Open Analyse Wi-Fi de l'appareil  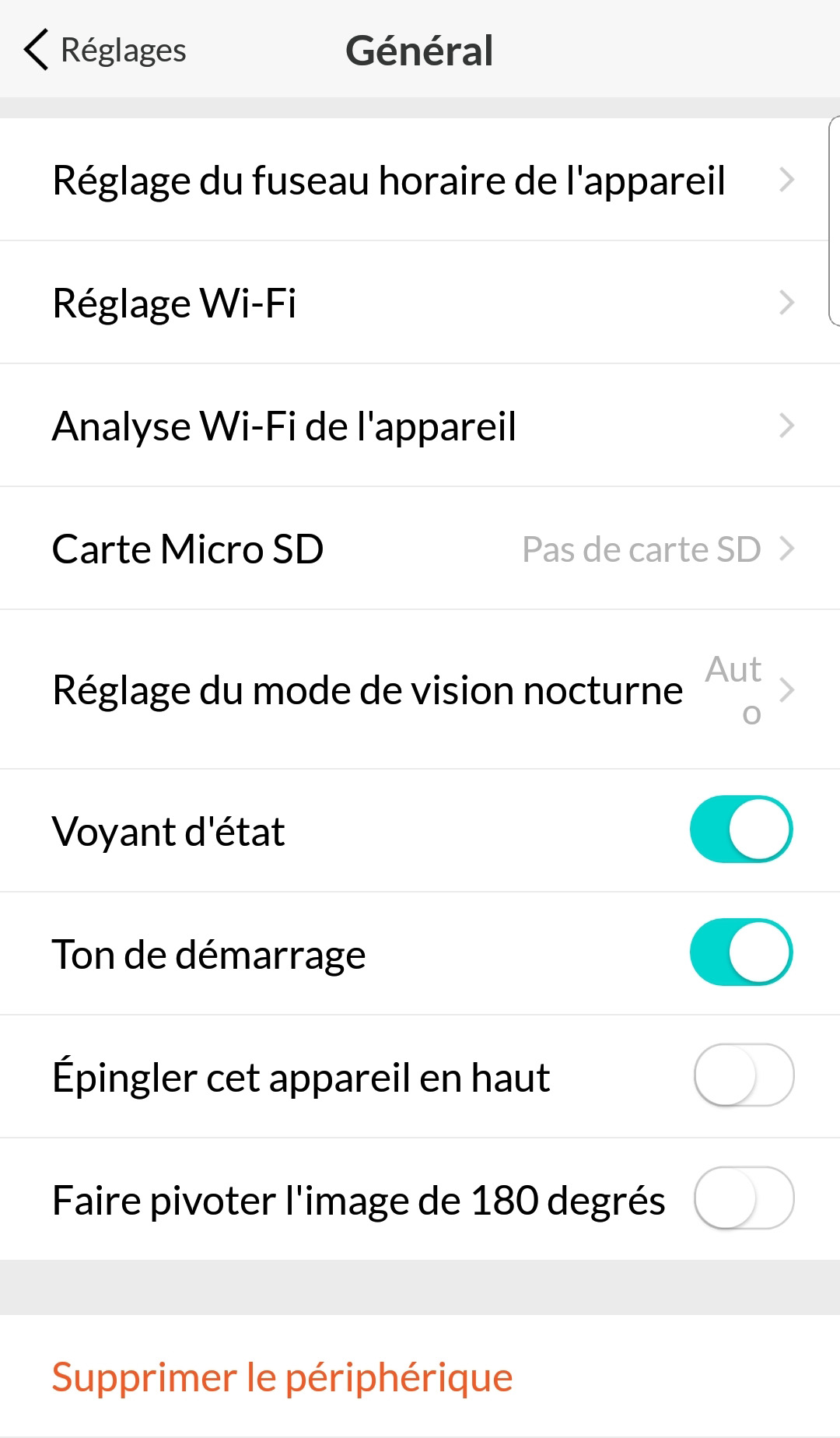click(x=420, y=426)
